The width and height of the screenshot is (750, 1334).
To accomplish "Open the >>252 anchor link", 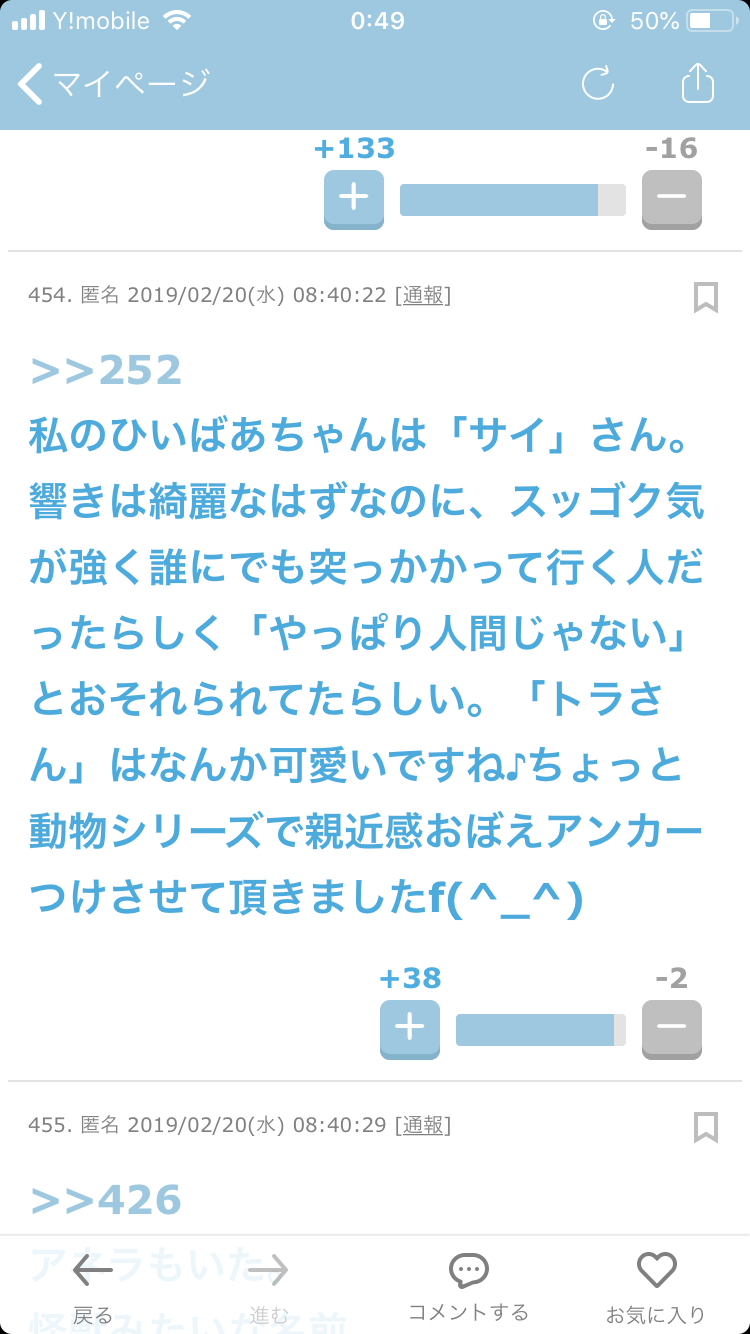I will [106, 371].
